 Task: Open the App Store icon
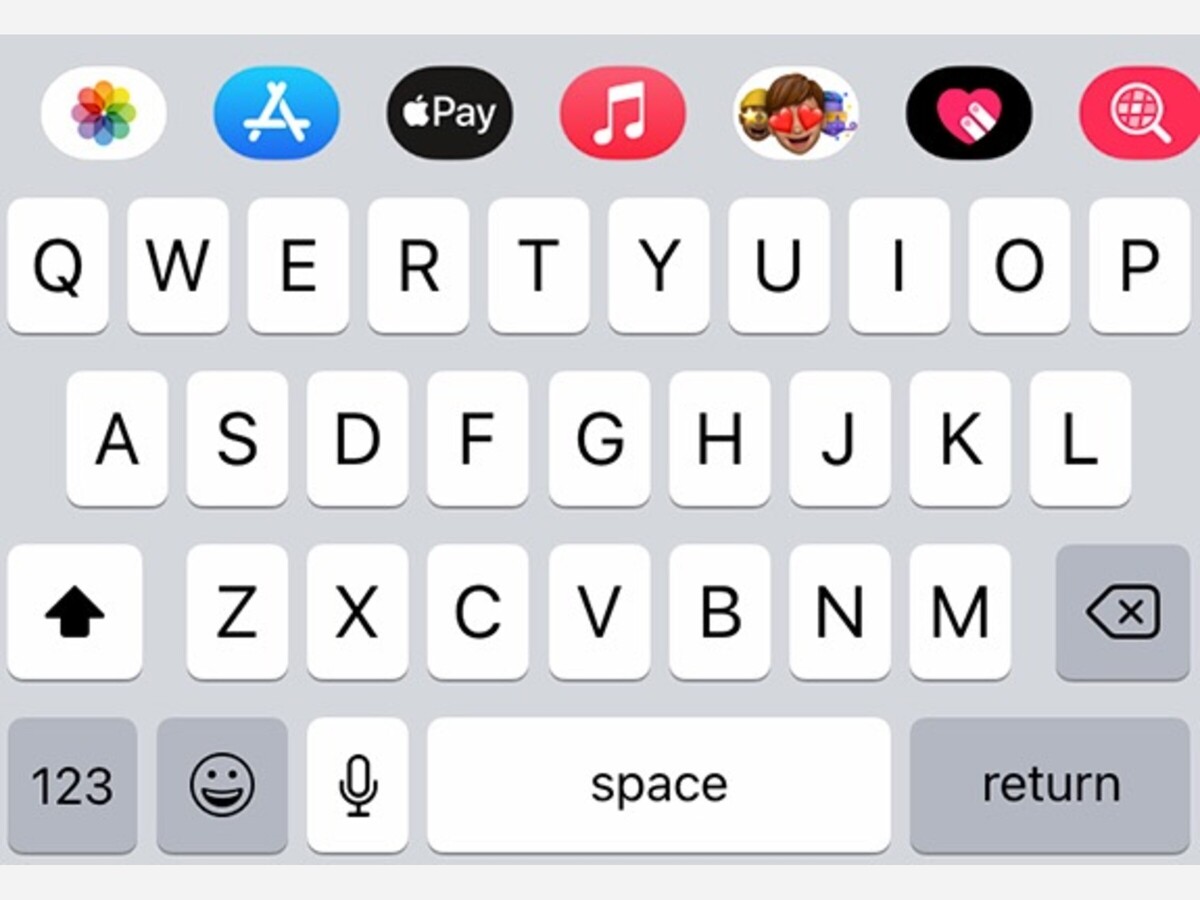277,113
